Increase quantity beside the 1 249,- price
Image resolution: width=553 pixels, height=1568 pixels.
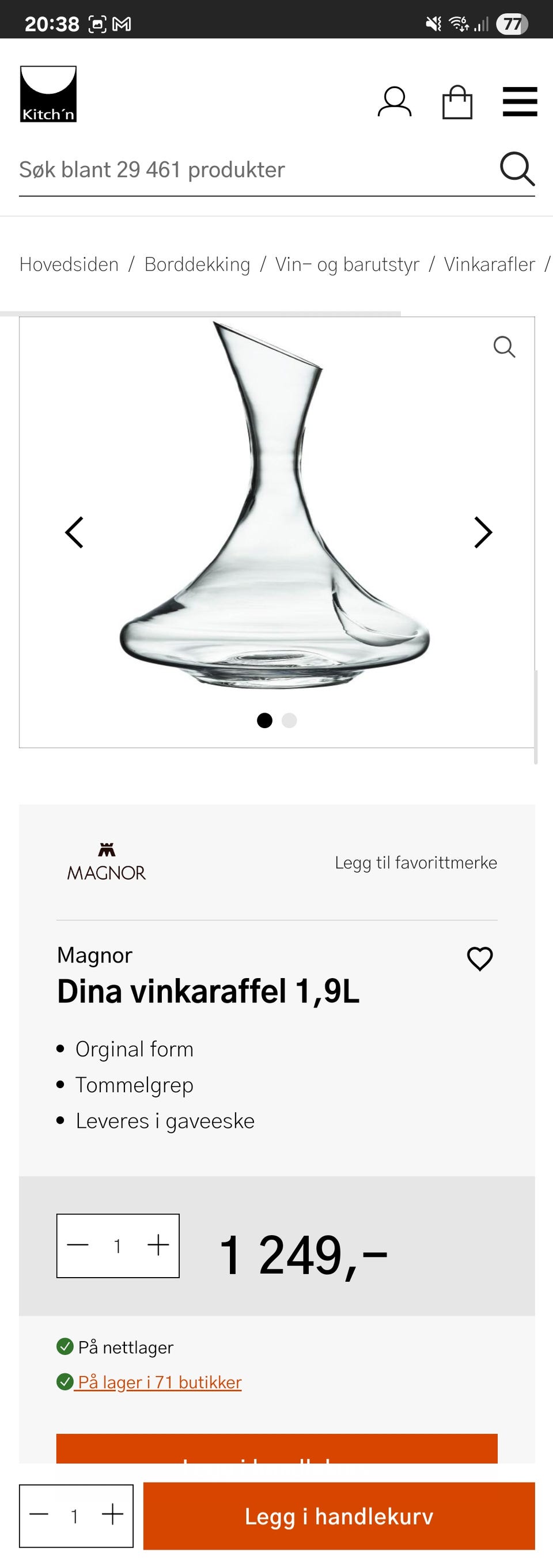tap(158, 1245)
